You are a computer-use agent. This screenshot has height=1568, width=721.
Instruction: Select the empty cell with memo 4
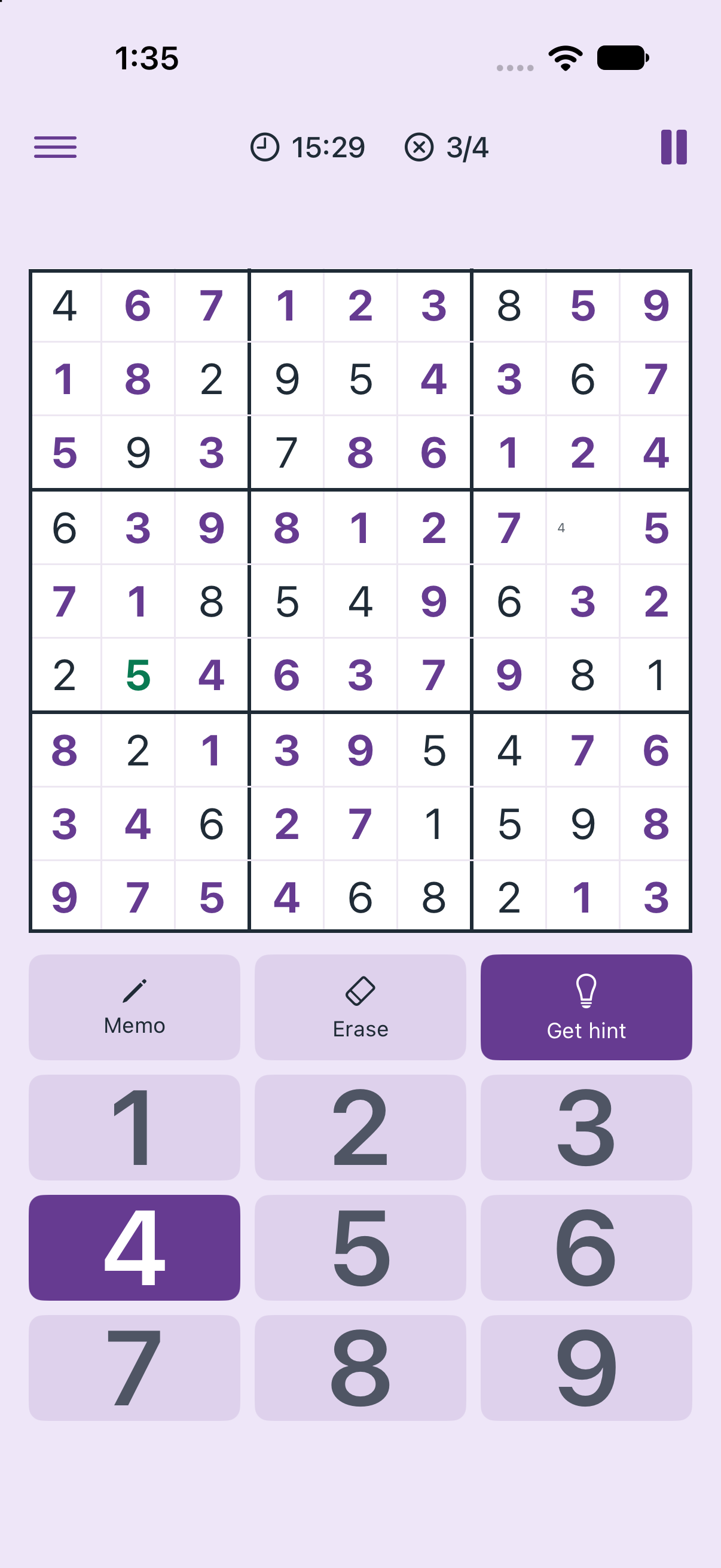582,527
